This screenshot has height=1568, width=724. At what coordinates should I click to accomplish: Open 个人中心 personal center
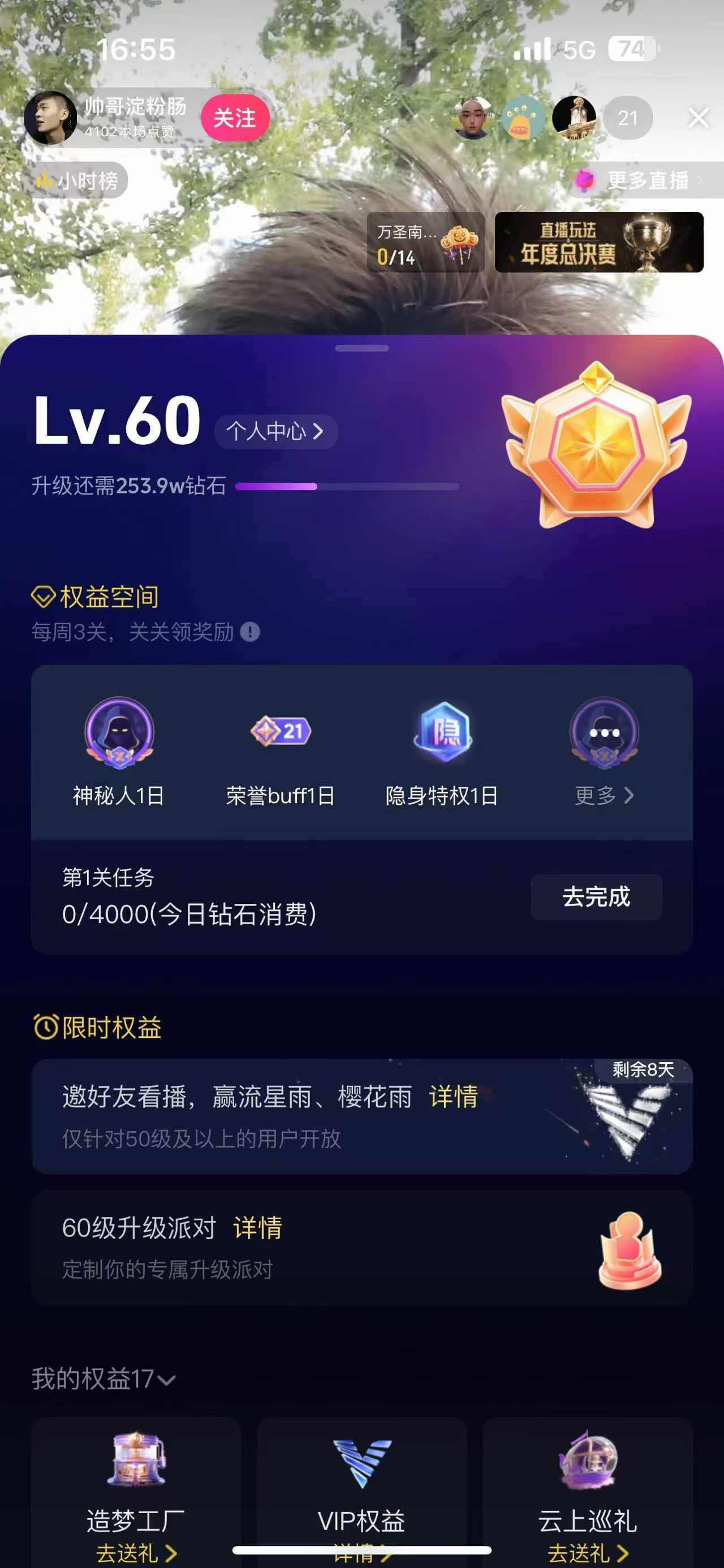click(275, 431)
